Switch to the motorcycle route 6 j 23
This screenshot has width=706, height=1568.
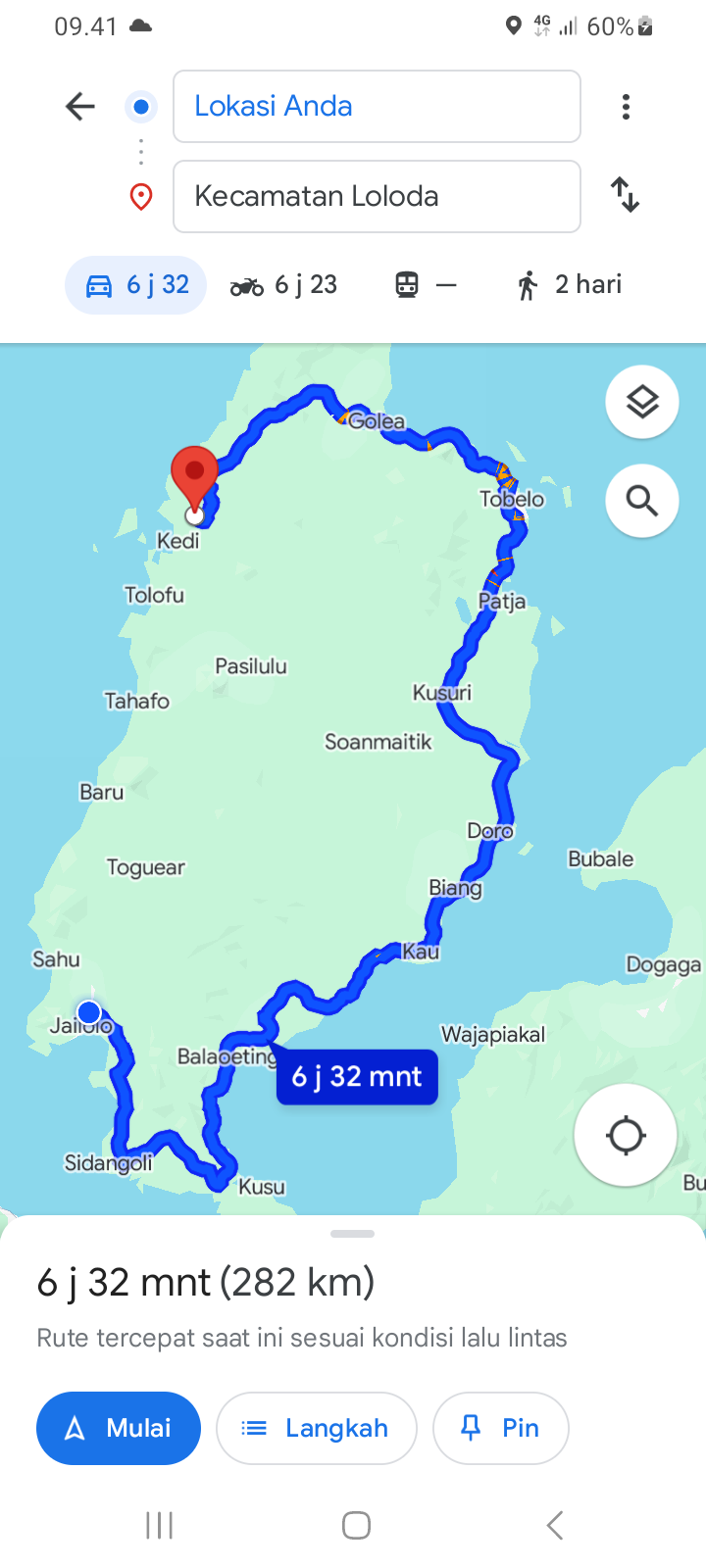283,285
